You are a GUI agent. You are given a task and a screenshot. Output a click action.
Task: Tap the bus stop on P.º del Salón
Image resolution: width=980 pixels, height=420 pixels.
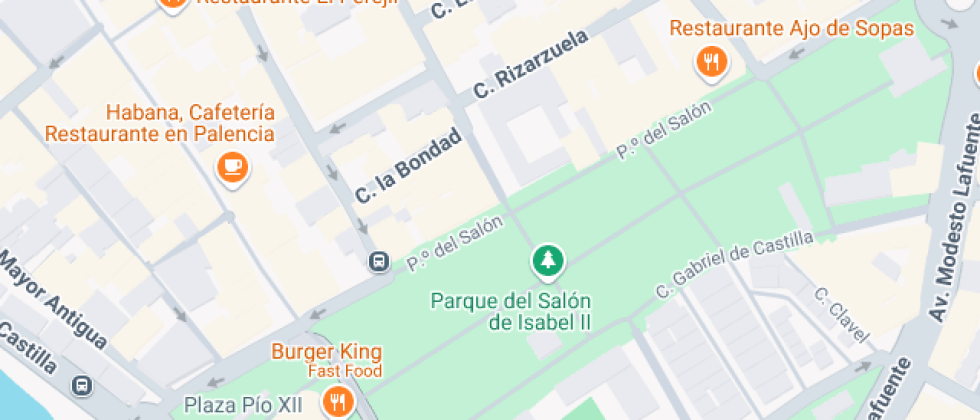pos(379,261)
